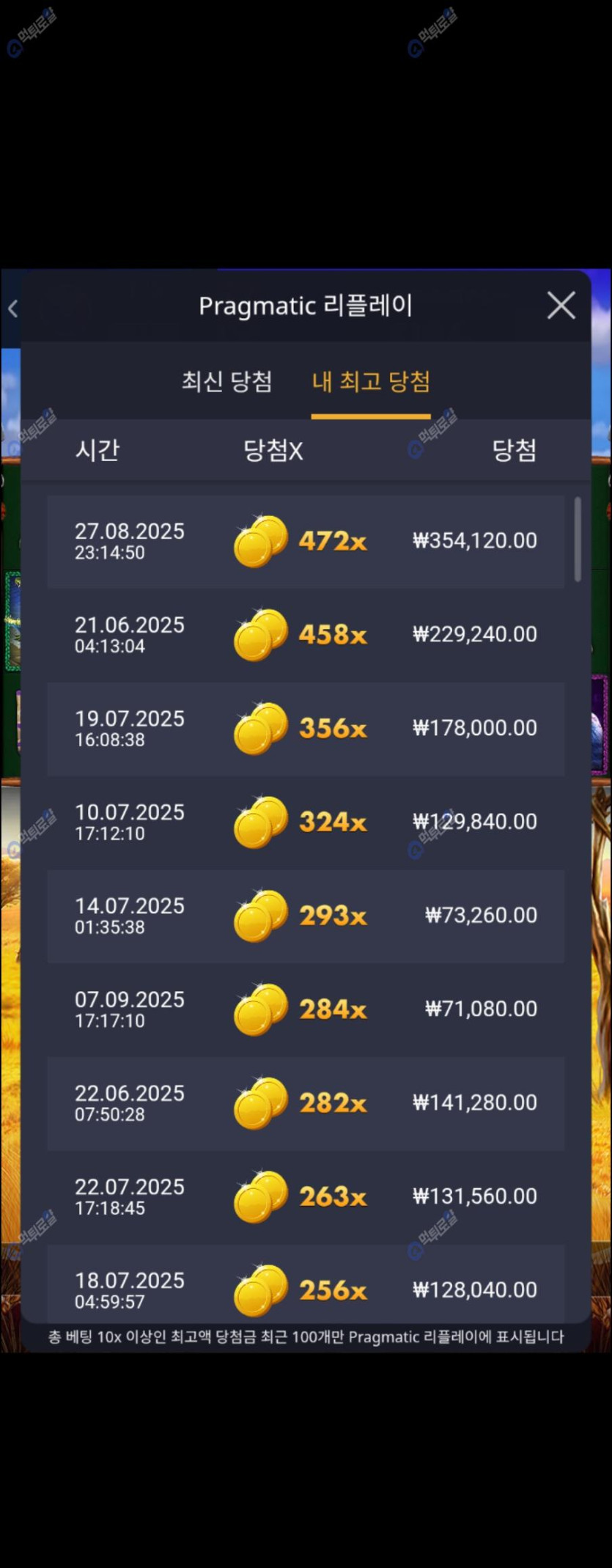Open the 458x win replay from 21.06.2025
The image size is (612, 1568).
pyautogui.click(x=306, y=635)
